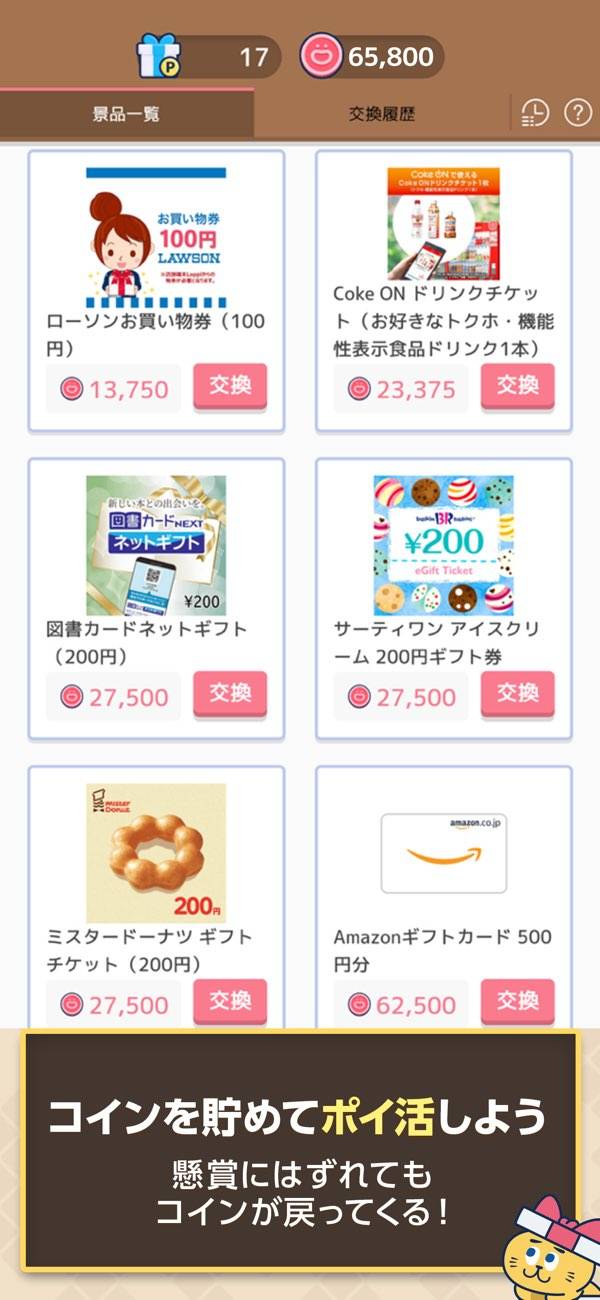The image size is (600, 1300).
Task: Select the 景品一覧 tab
Action: click(x=126, y=113)
